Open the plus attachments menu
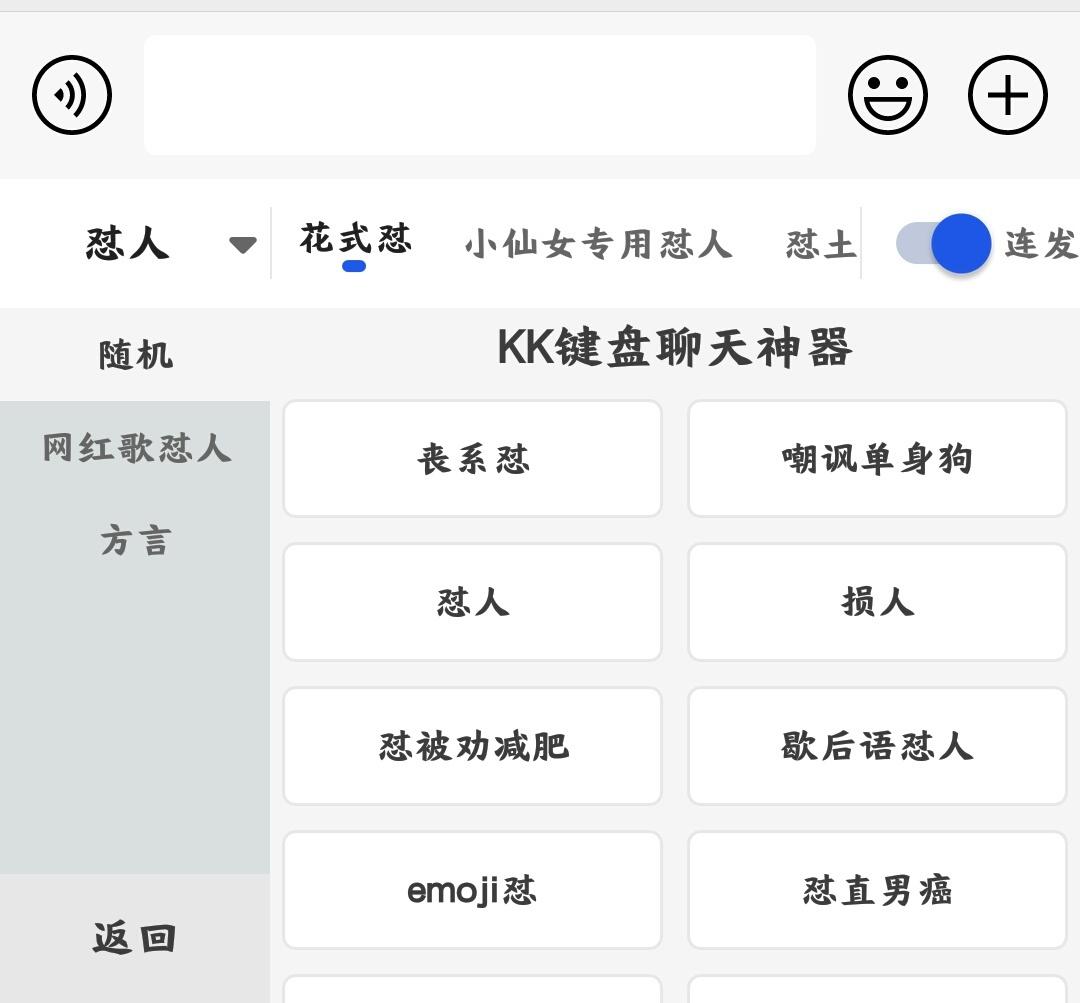The width and height of the screenshot is (1080, 1003). (1007, 95)
